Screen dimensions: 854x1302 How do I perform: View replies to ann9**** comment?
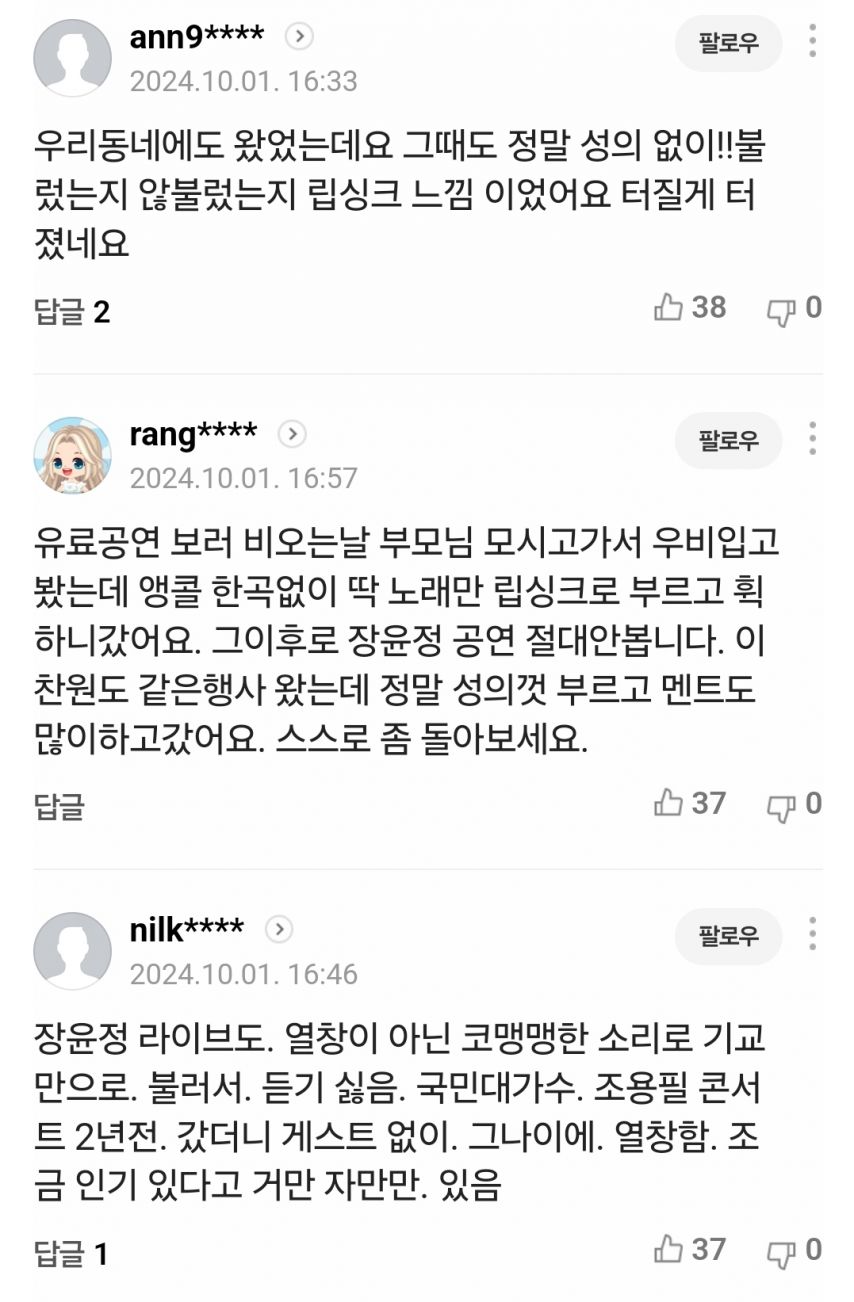coord(72,311)
